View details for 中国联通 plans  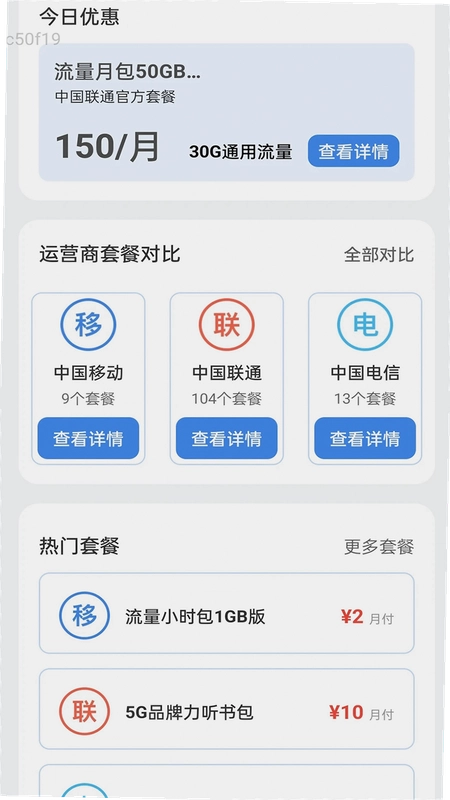[227, 438]
